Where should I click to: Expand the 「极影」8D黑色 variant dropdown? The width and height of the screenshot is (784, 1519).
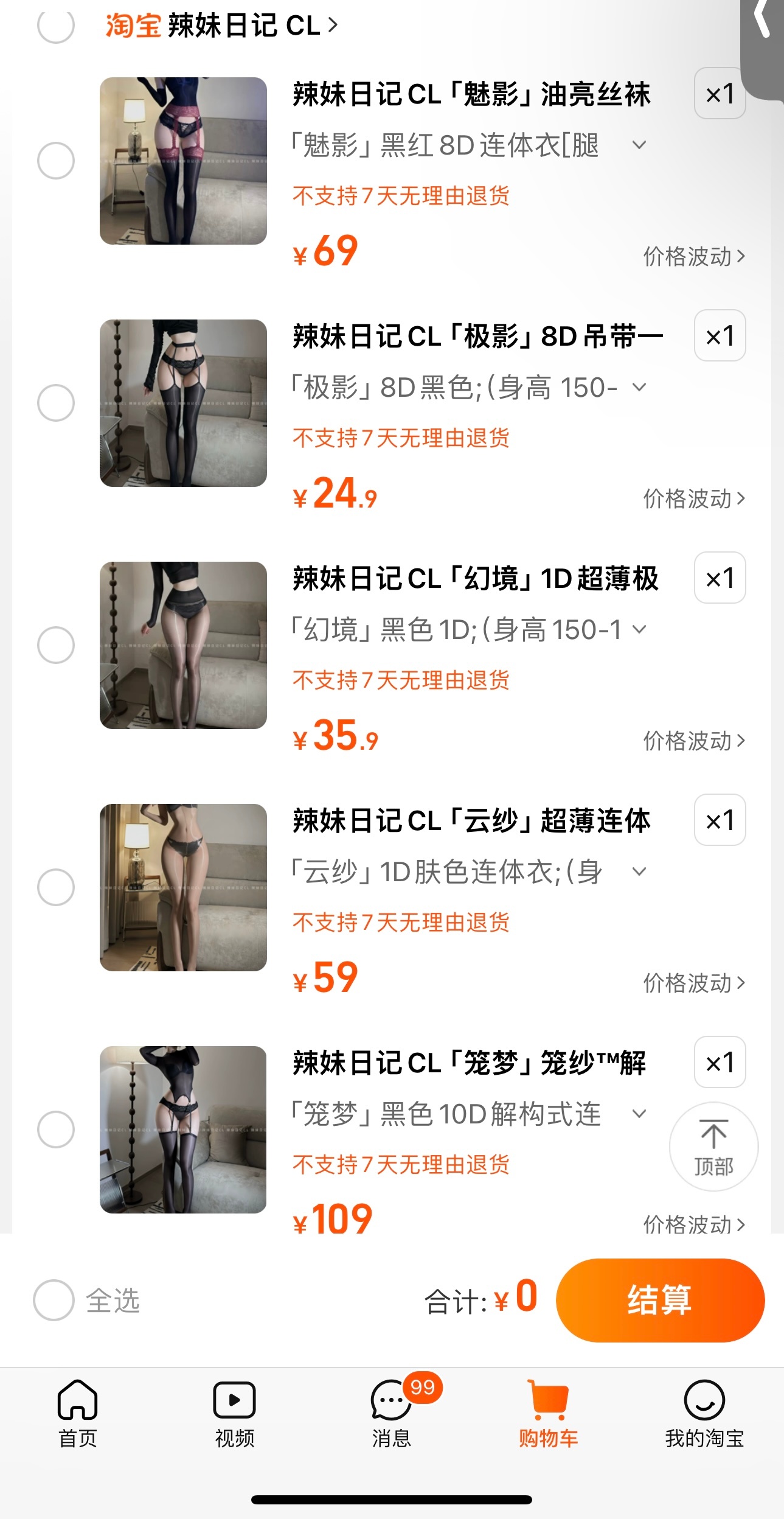click(x=639, y=388)
